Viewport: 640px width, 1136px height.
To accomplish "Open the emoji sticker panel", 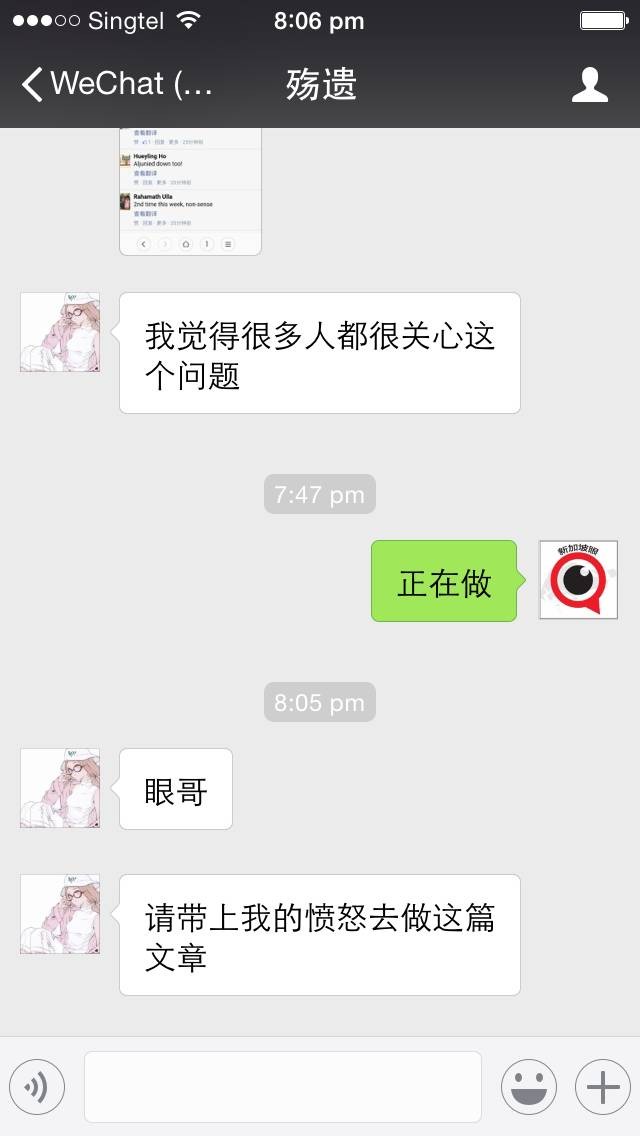I will click(528, 1087).
